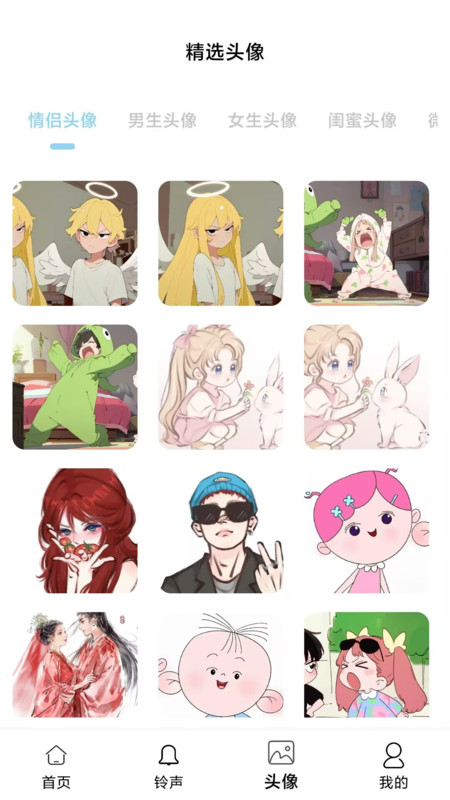Switch to the 女生头像 tab

click(262, 120)
